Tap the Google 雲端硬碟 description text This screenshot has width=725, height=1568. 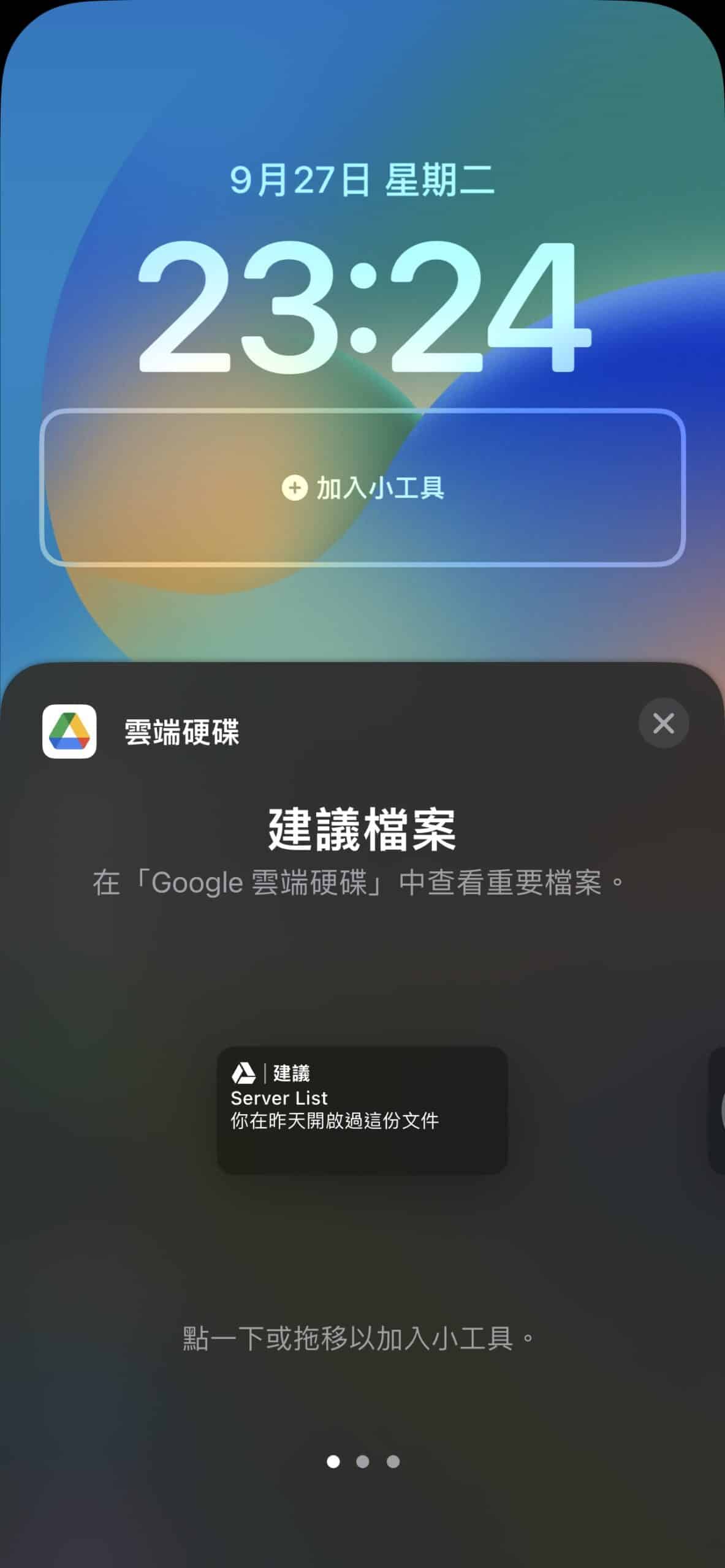(362, 882)
